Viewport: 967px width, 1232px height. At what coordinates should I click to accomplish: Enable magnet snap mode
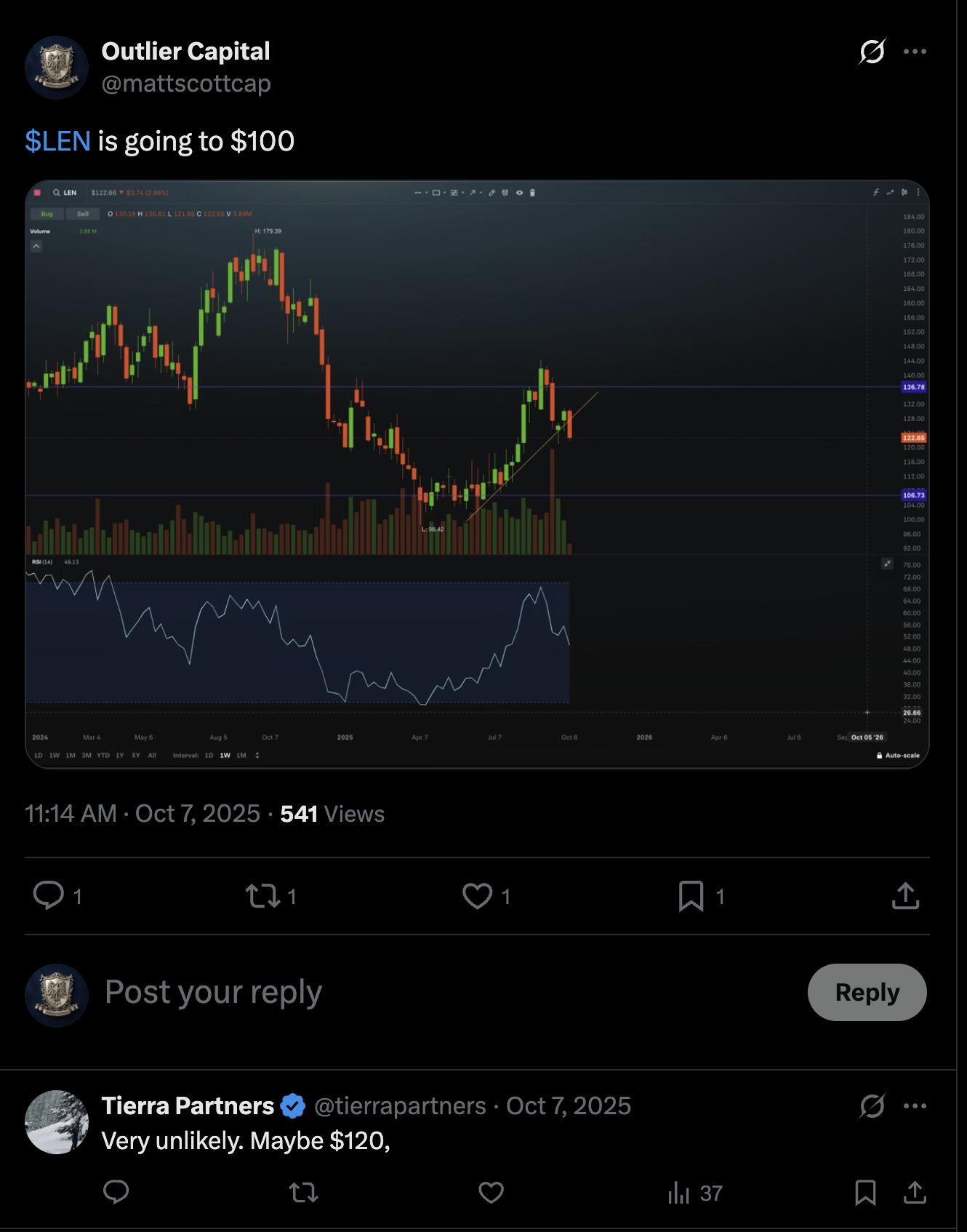tap(505, 193)
